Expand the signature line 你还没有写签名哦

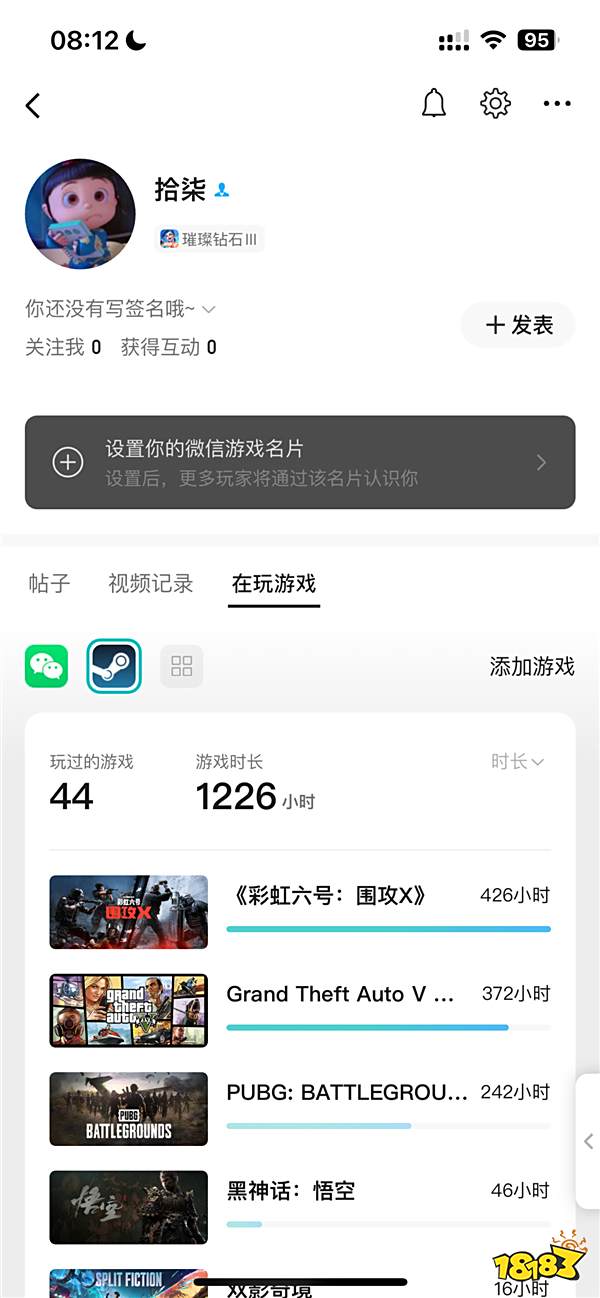coord(120,309)
